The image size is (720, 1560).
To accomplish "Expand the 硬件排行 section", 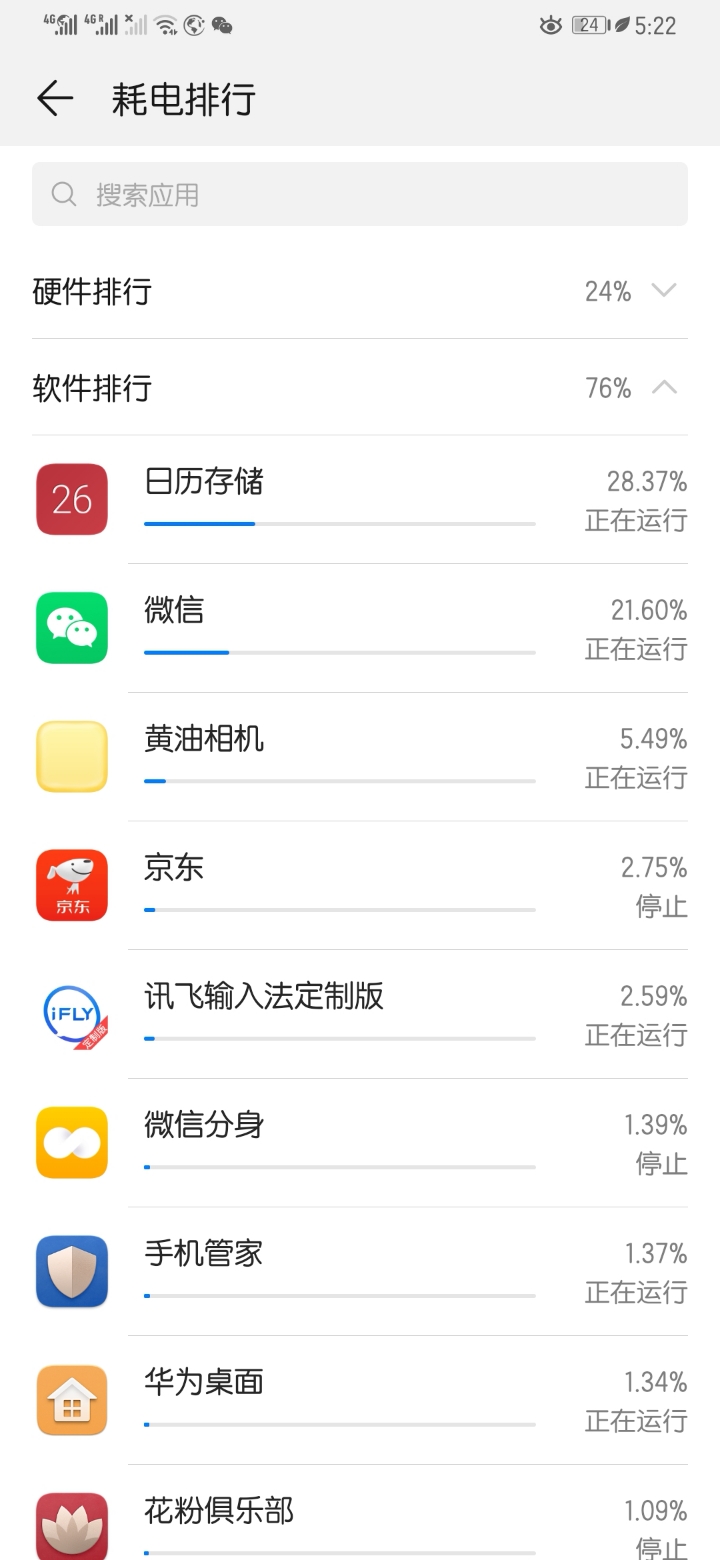I will pyautogui.click(x=360, y=291).
